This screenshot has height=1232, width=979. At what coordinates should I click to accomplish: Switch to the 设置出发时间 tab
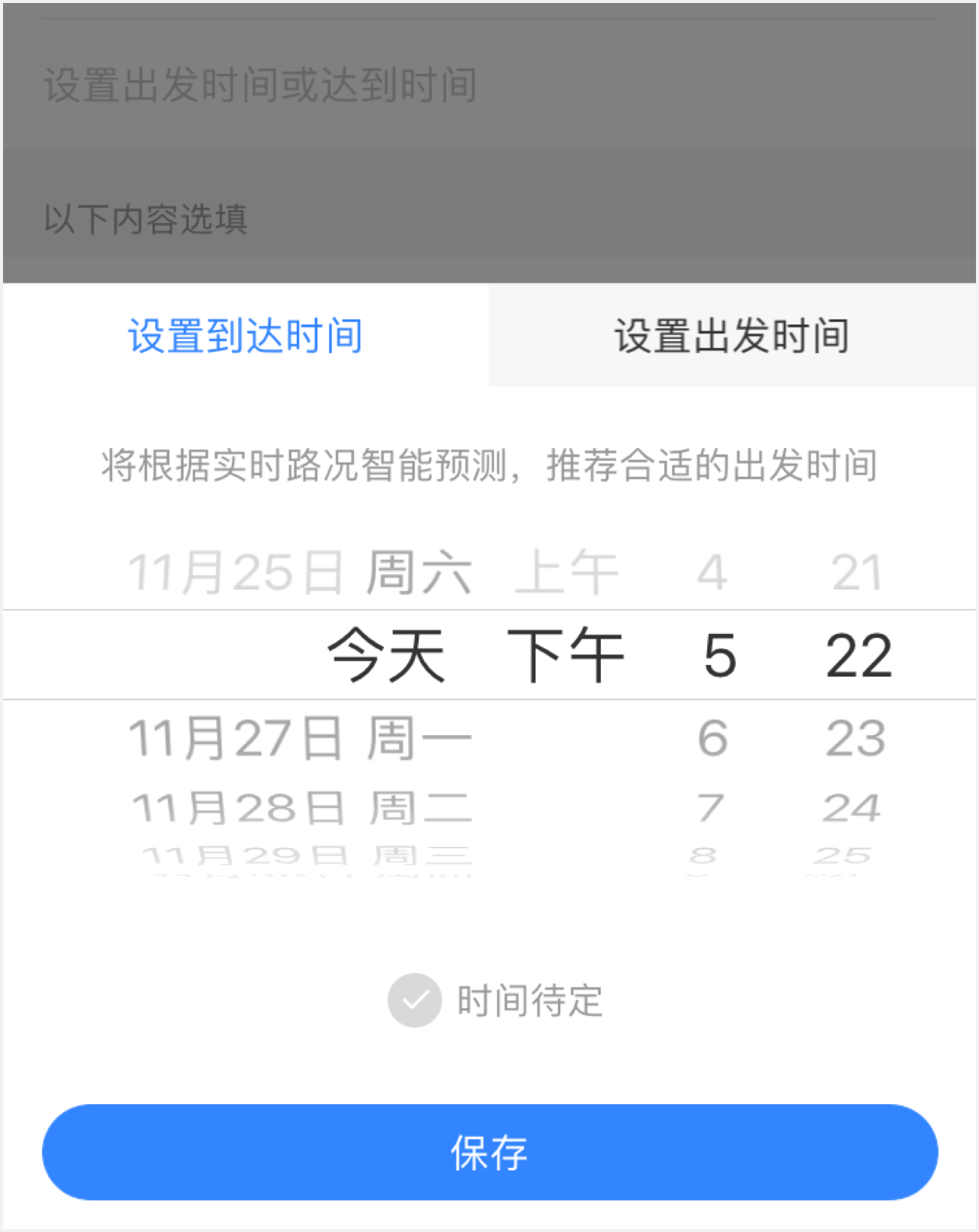[x=732, y=336]
